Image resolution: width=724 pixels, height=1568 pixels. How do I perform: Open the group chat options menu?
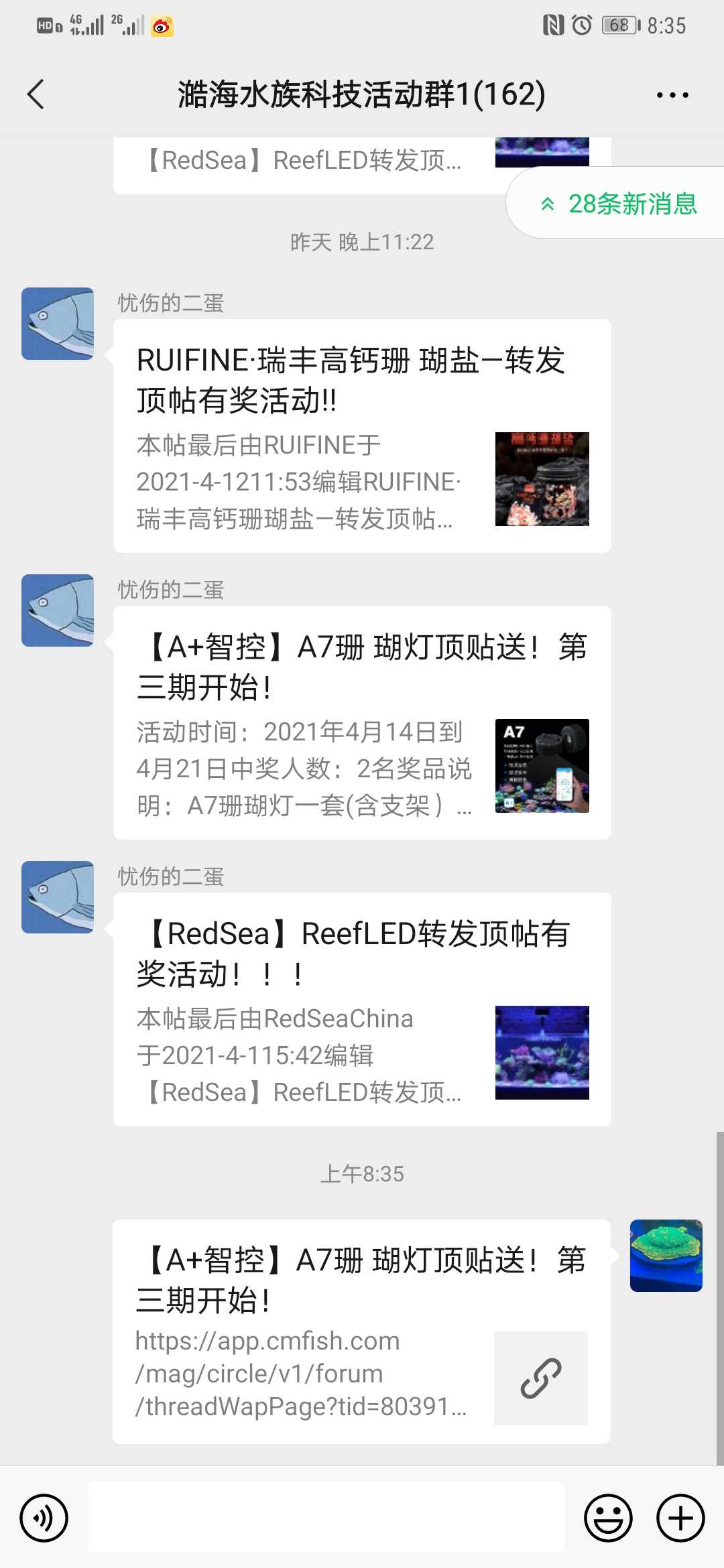[x=672, y=95]
